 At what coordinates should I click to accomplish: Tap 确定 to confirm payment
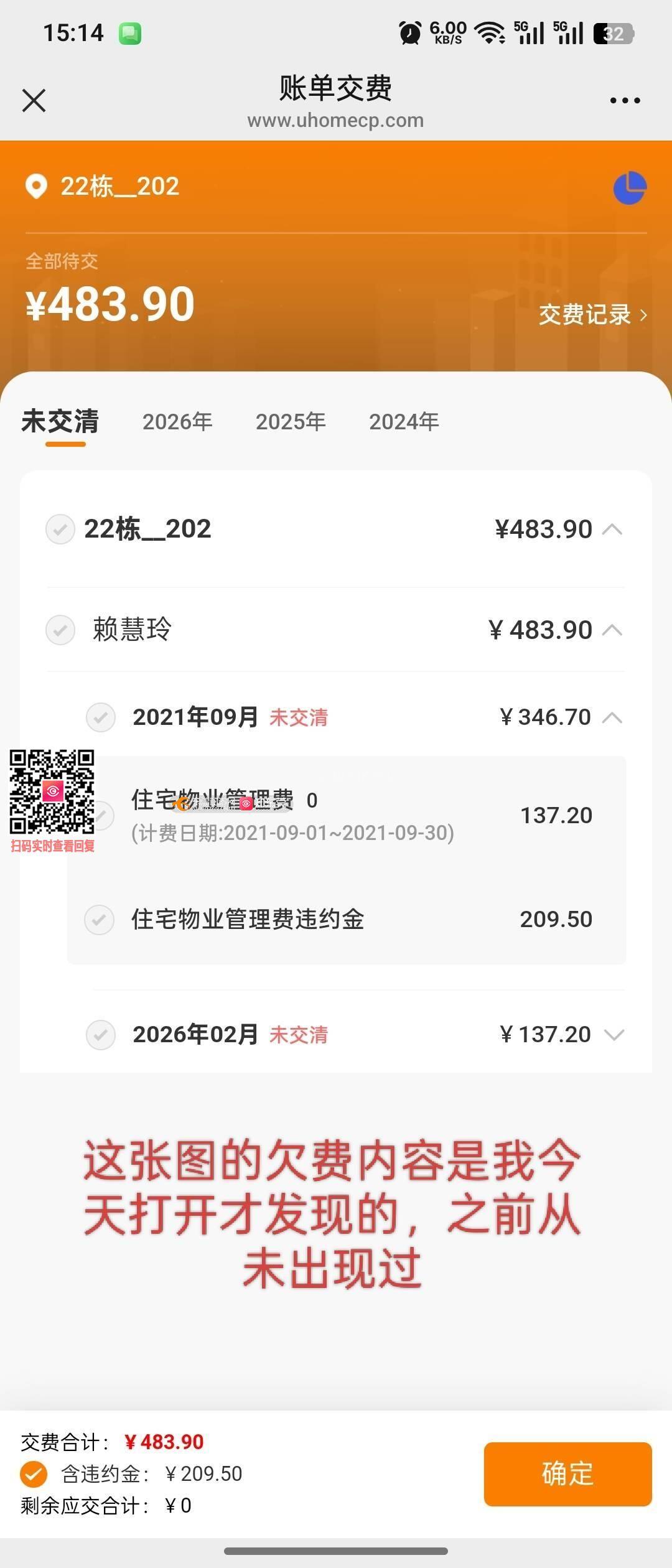click(567, 1473)
